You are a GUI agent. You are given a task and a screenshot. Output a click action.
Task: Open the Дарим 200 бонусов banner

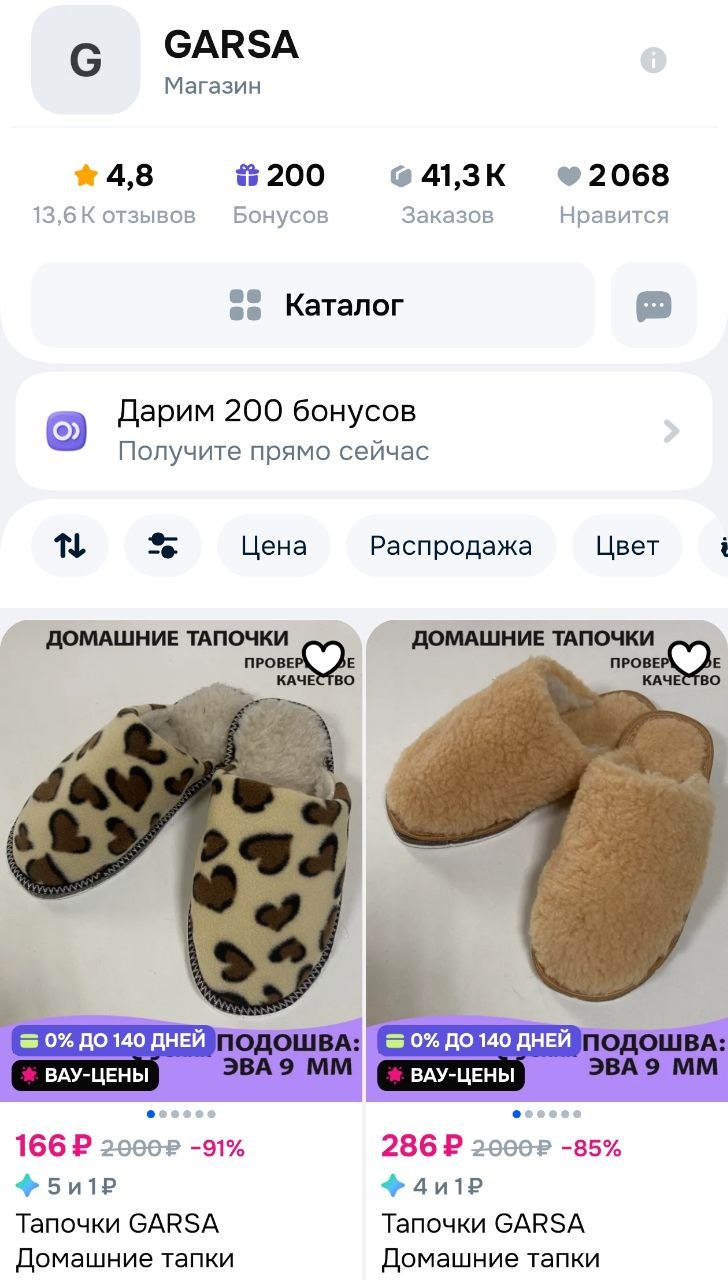364,431
